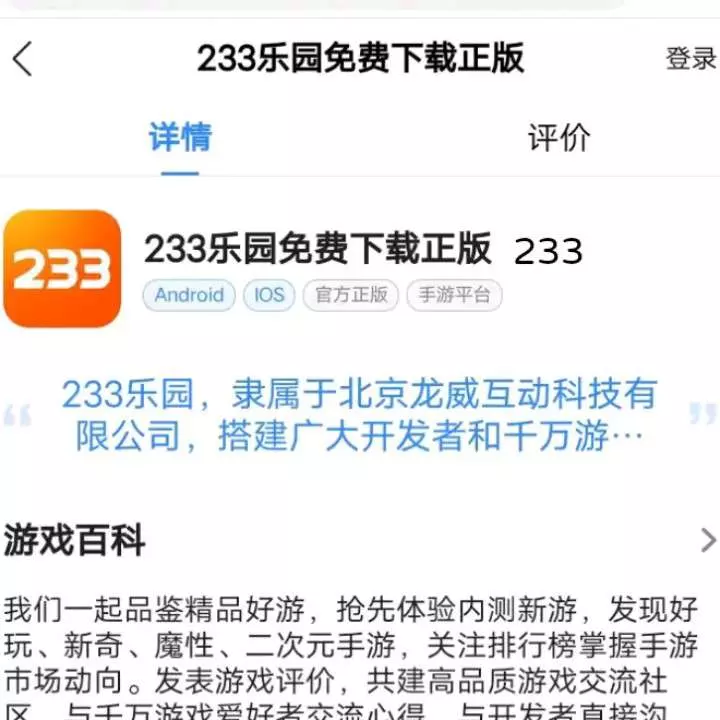Tap the 手游平台 tag
720x720 pixels.
(x=454, y=295)
